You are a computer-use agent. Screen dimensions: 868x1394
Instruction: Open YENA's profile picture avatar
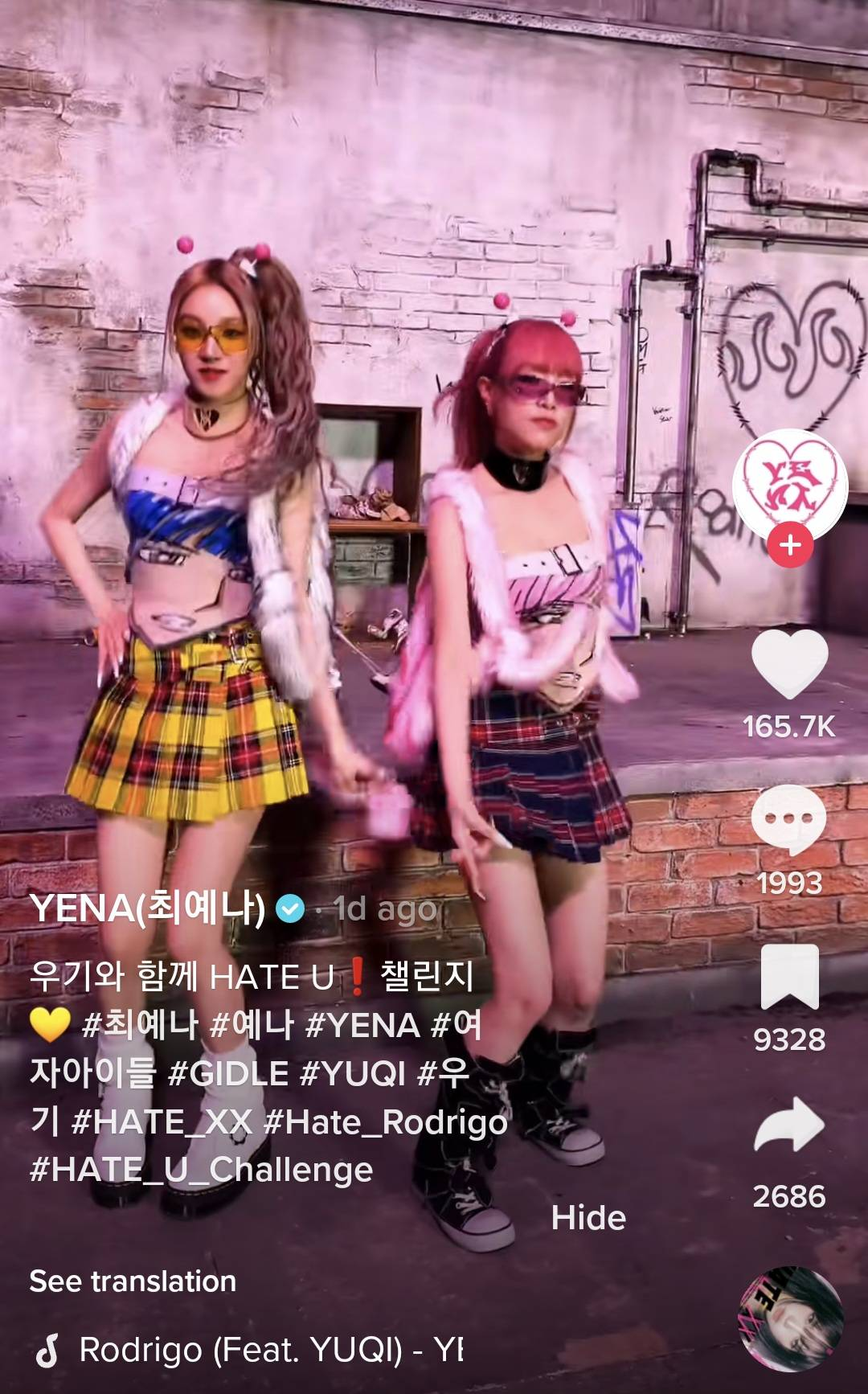click(790, 486)
